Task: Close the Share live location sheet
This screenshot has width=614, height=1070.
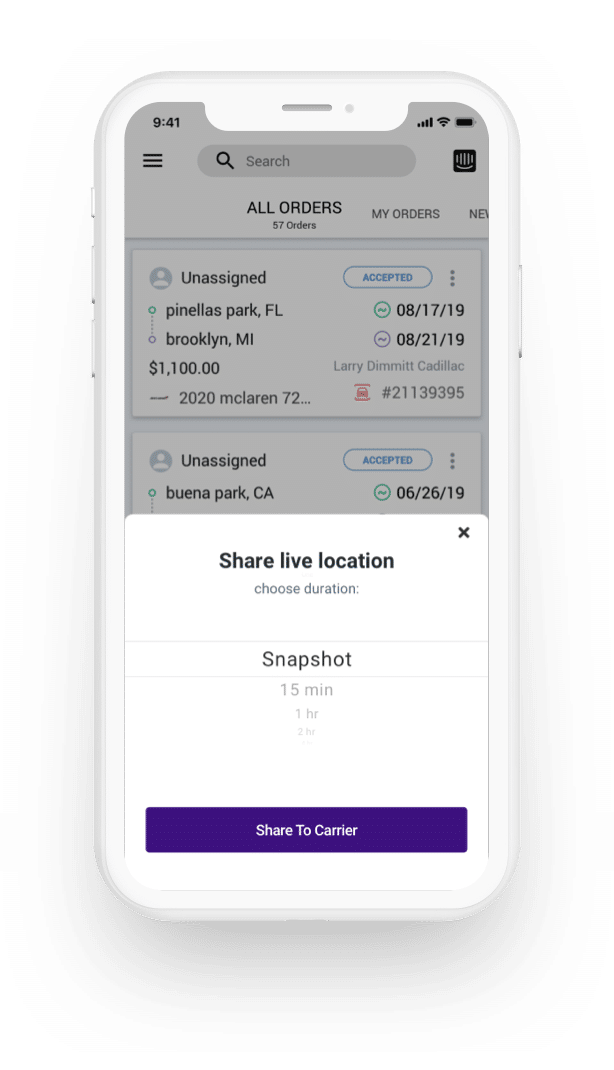Action: 463,533
